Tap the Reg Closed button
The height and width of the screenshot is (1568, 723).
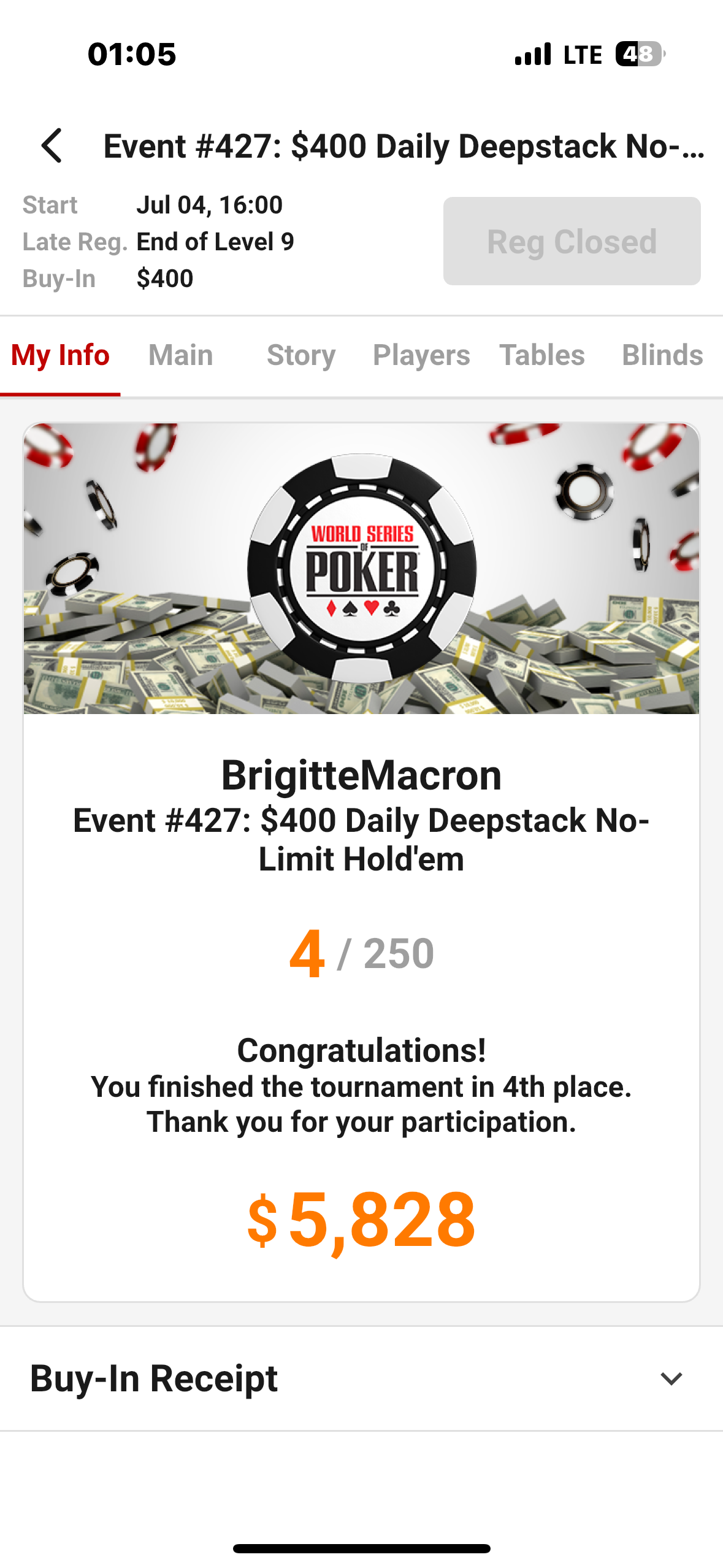tap(572, 241)
